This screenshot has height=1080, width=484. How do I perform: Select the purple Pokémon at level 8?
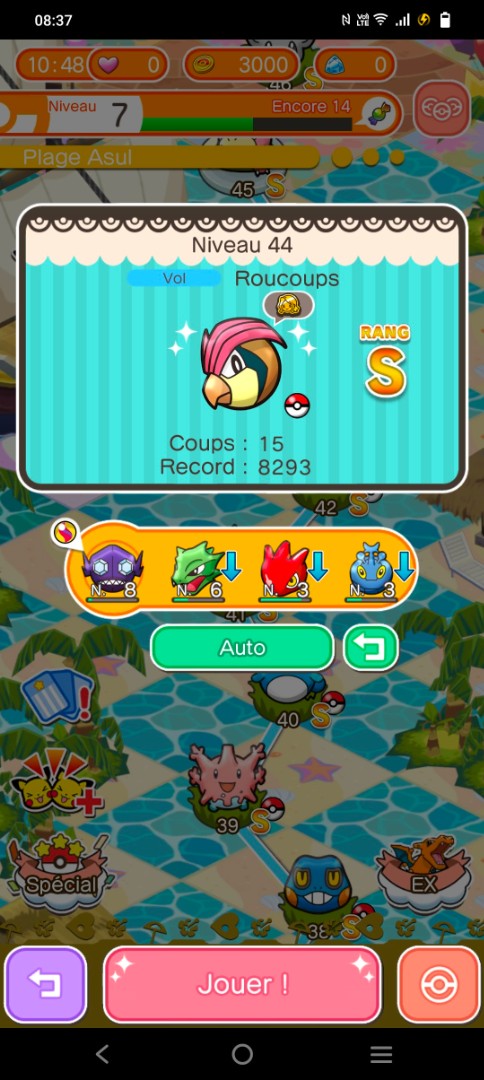coord(112,570)
